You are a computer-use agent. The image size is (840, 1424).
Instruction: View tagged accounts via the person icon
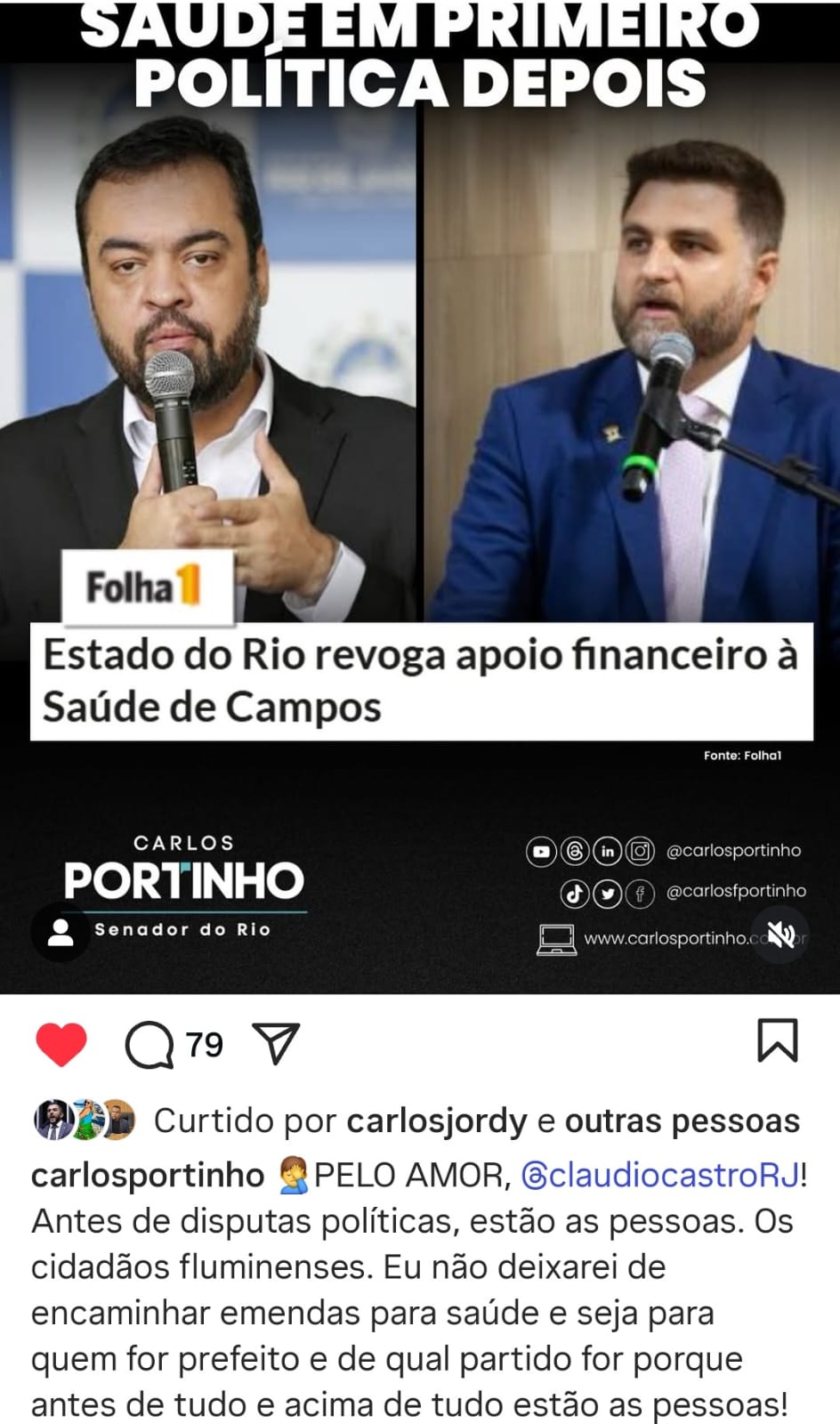tap(61, 932)
